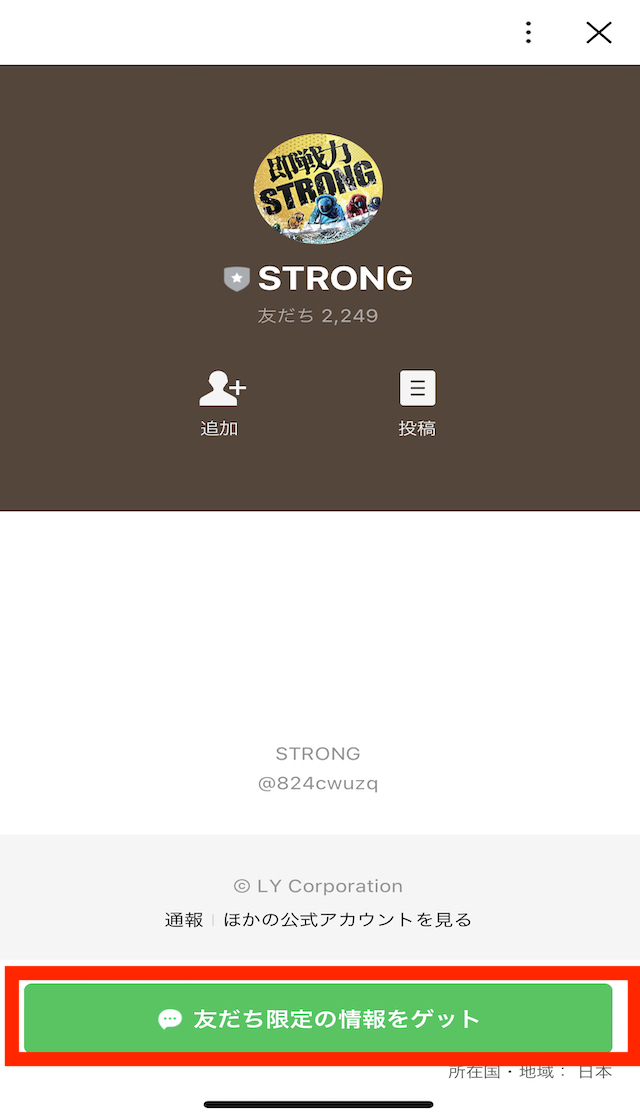Add STRONG as a friend (追加)
Screen dimensions: 640x1120
coord(220,403)
